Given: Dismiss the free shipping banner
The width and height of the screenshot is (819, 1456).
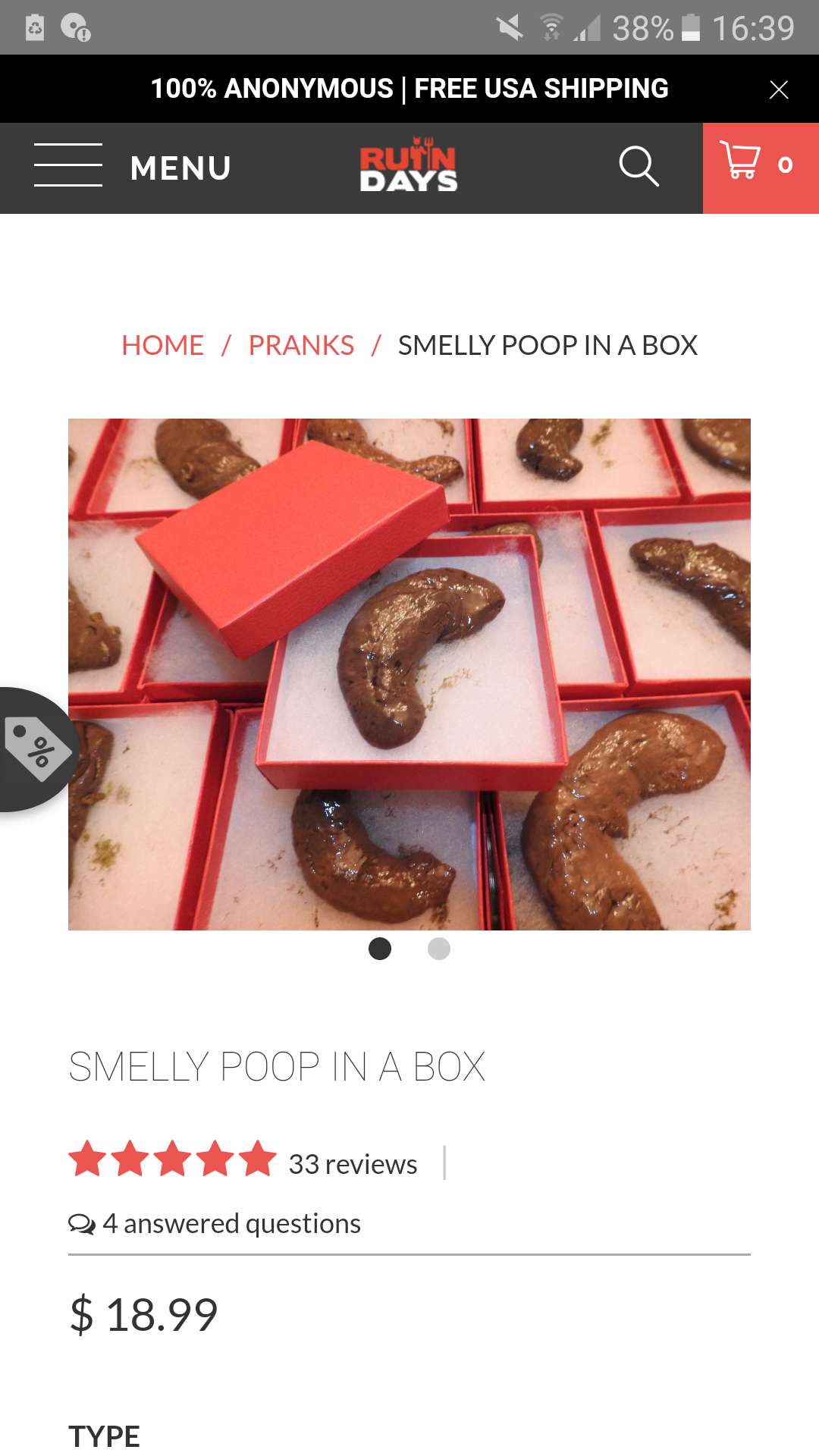Looking at the screenshot, I should 778,89.
